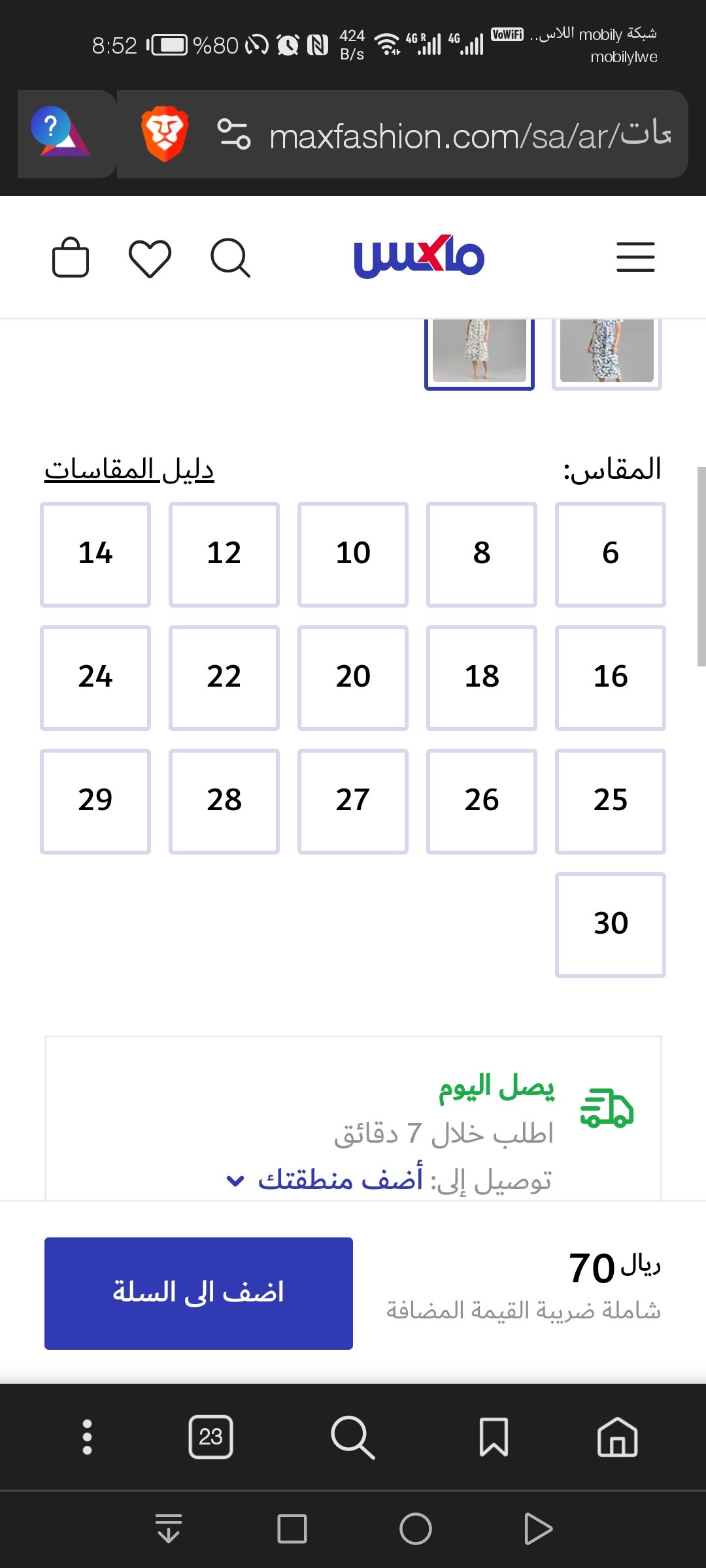
Task: Open the browser three-dot menu
Action: (x=87, y=1437)
